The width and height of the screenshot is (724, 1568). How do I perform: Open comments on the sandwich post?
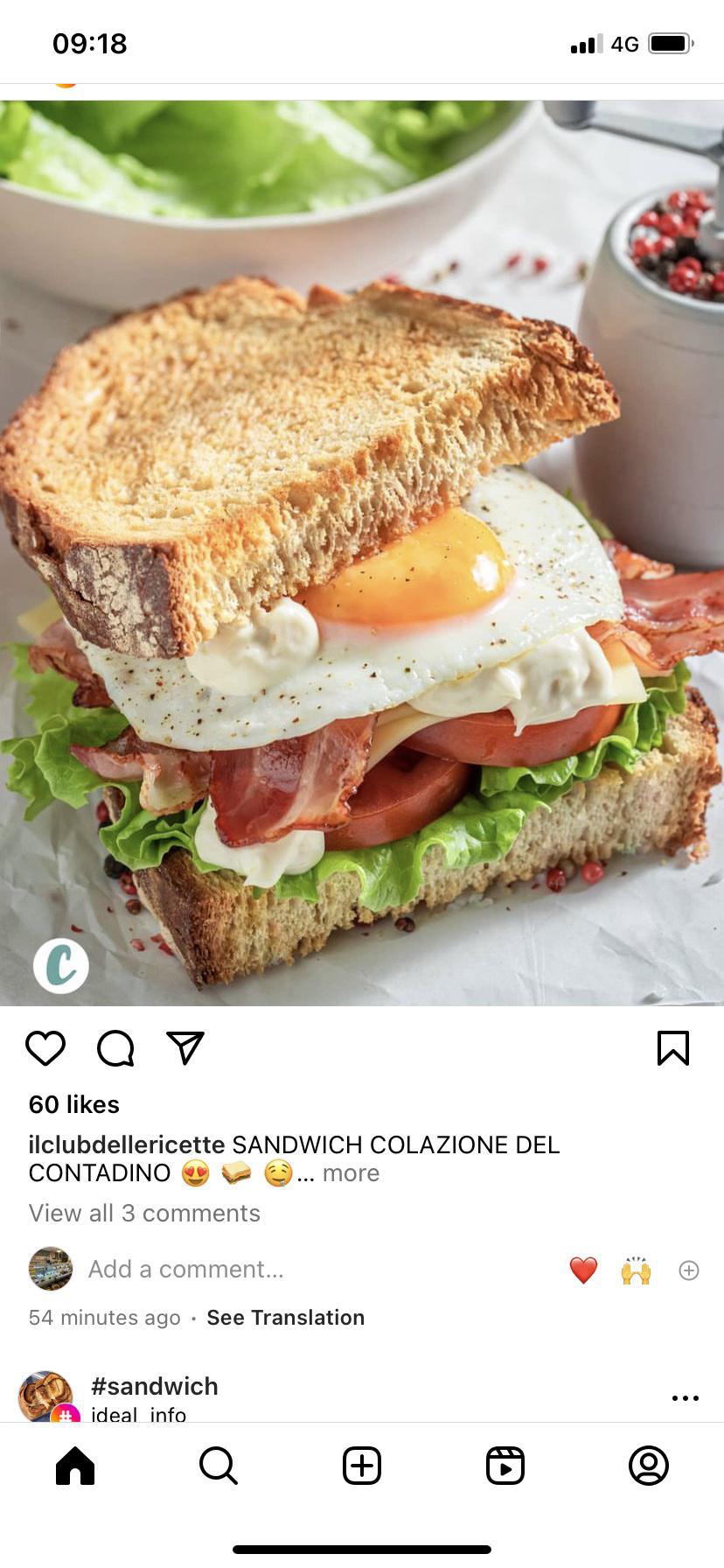115,1048
